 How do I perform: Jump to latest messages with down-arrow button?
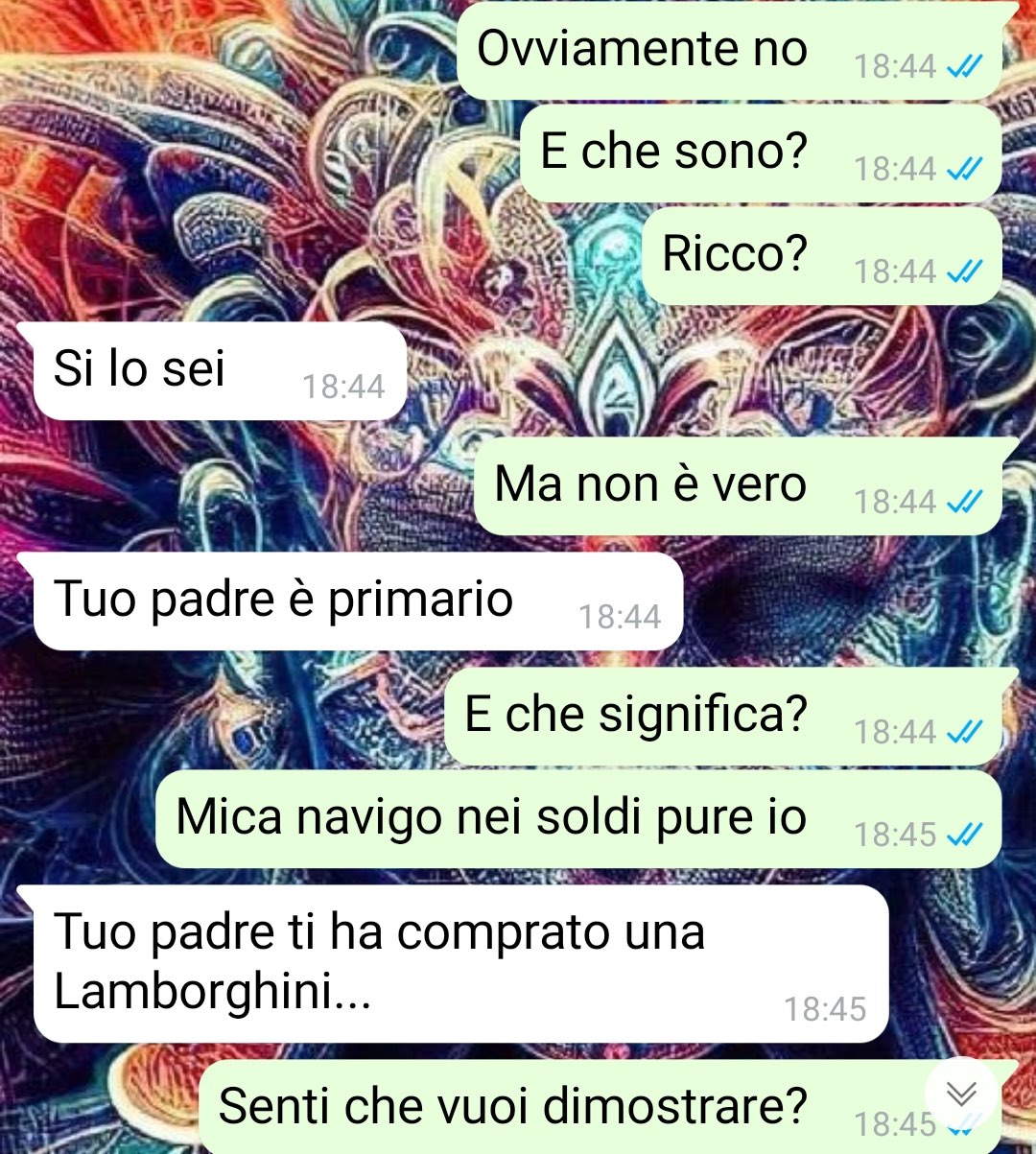pyautogui.click(x=960, y=1094)
